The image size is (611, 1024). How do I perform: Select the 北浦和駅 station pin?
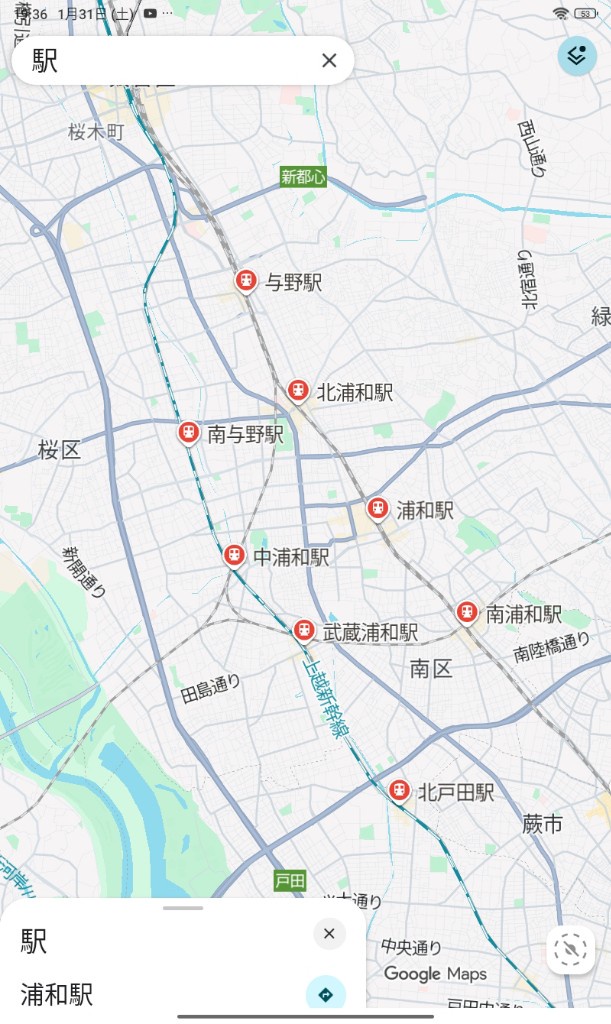pos(297,390)
